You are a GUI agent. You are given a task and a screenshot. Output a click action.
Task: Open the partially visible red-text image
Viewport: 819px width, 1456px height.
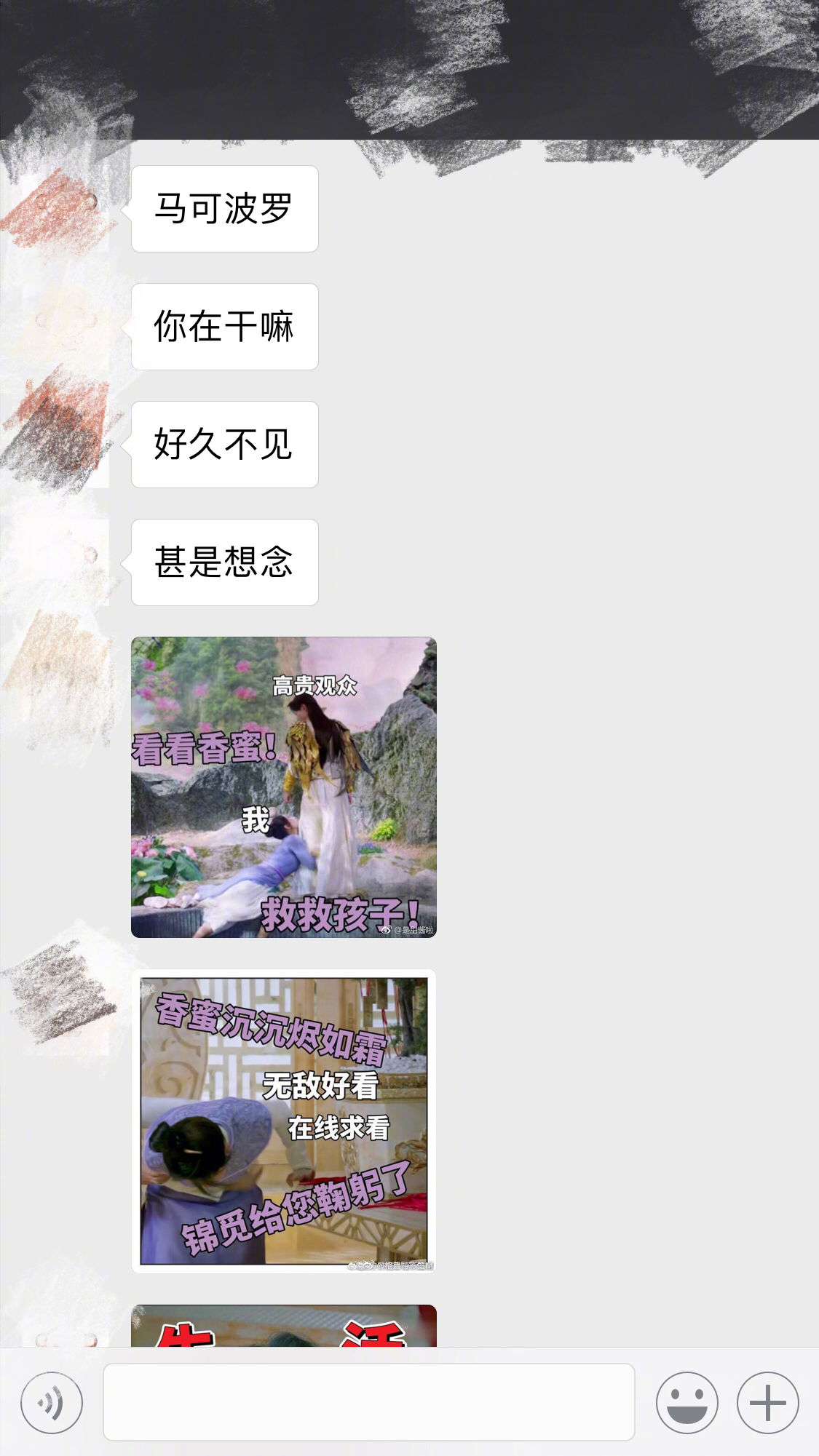(x=284, y=1326)
